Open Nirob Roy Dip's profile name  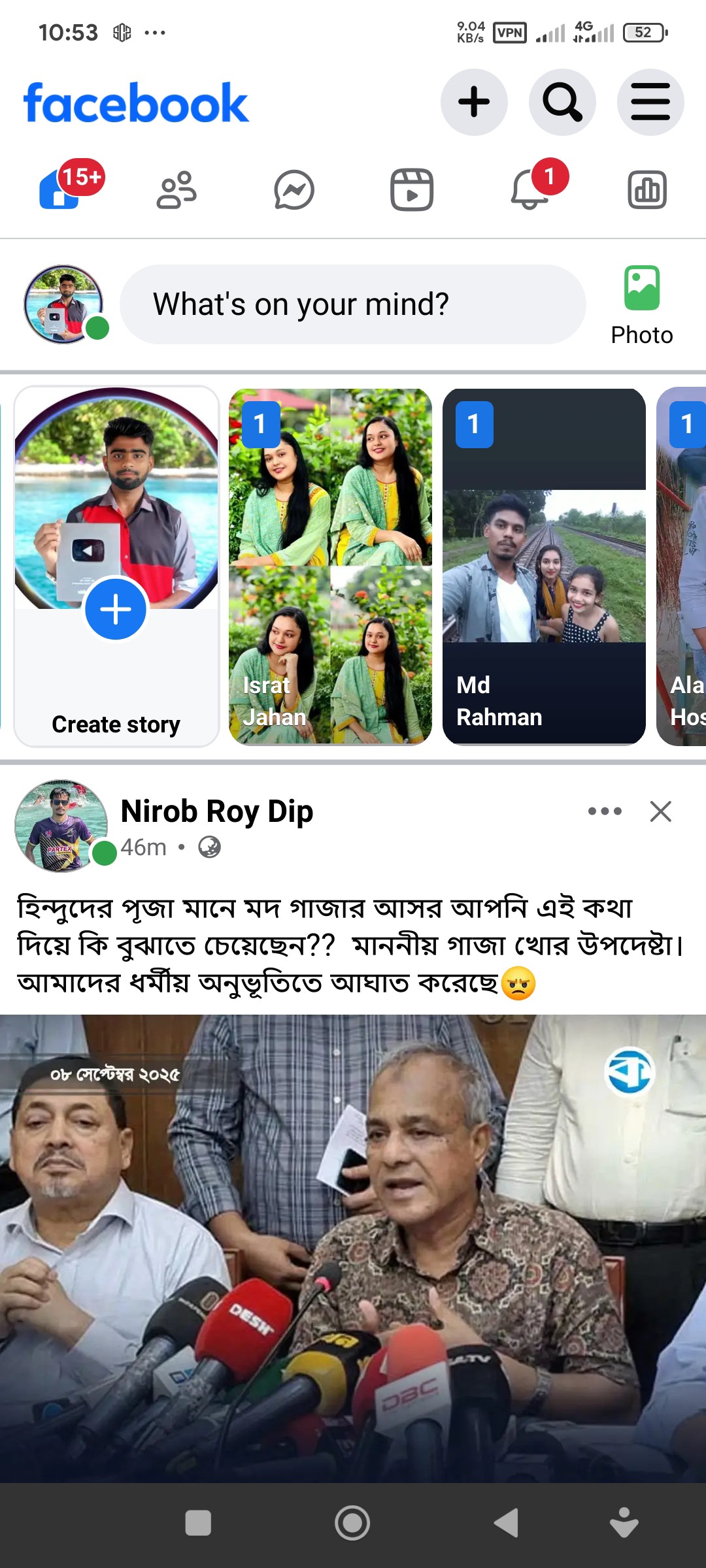tap(217, 811)
